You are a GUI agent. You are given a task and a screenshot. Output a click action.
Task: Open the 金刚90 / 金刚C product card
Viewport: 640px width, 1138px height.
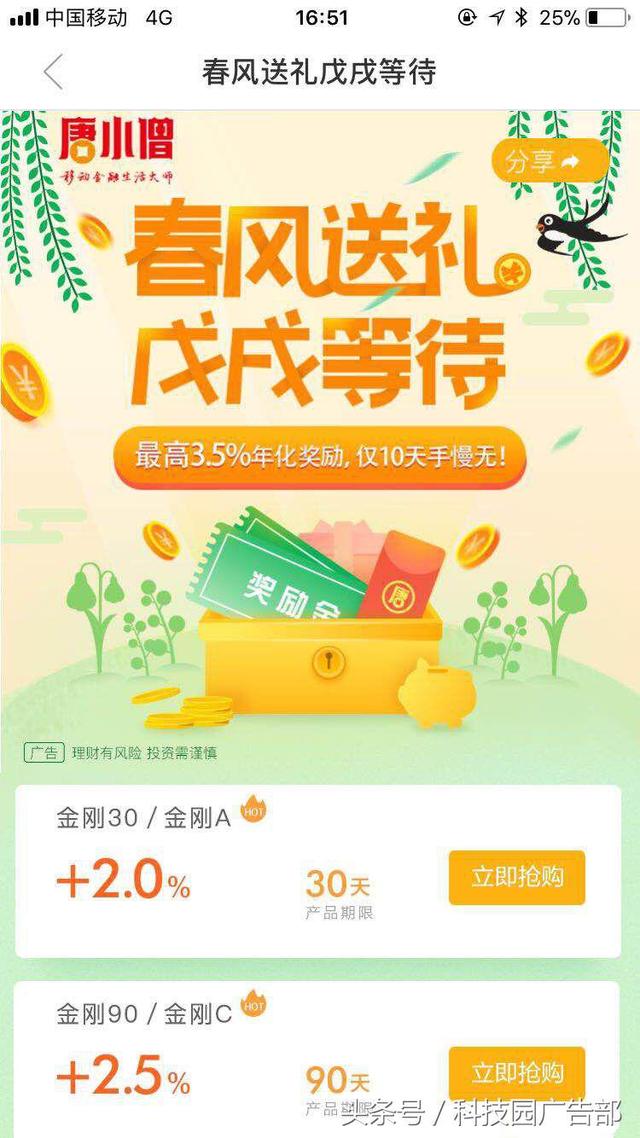coord(318,1059)
